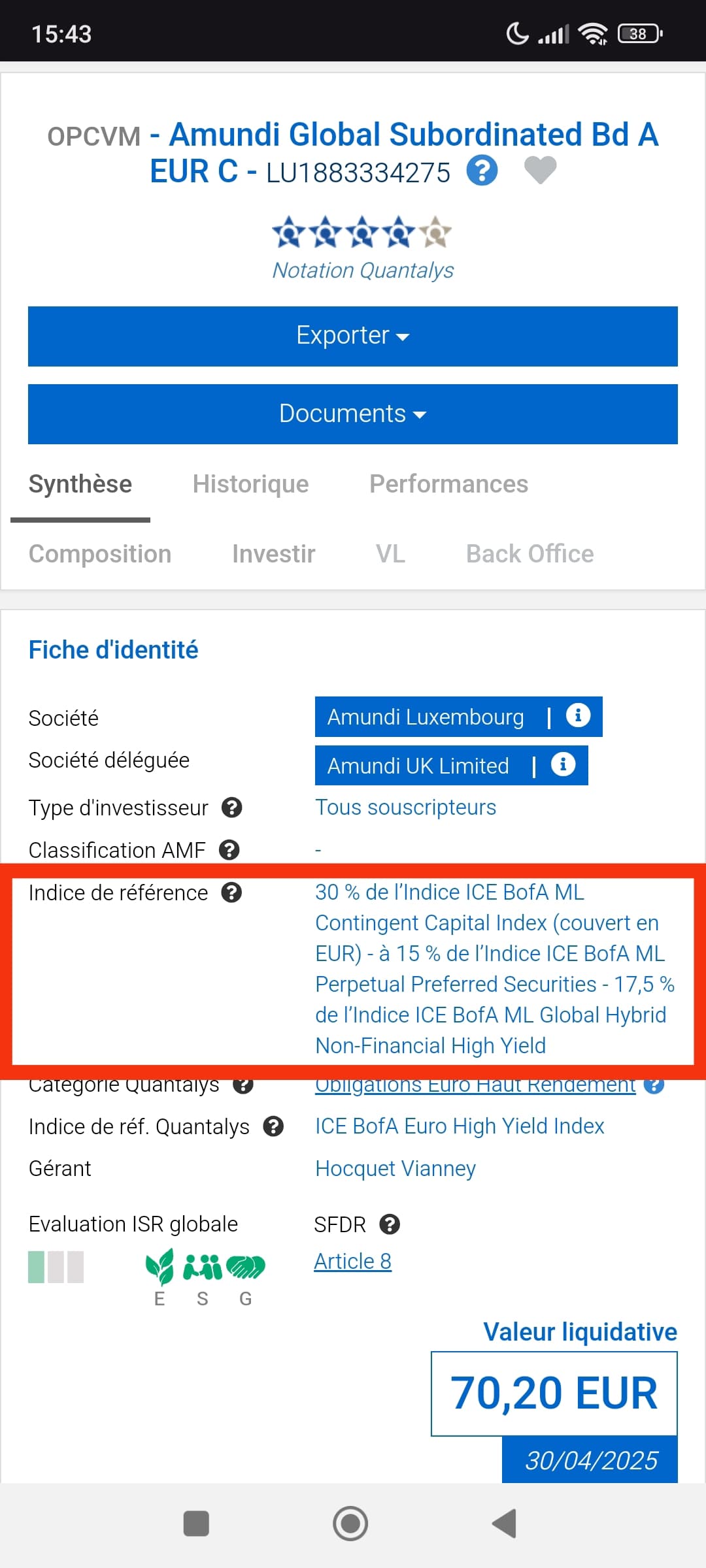Image resolution: width=706 pixels, height=1568 pixels.
Task: Add the fund to favorites with the heart icon
Action: point(541,171)
